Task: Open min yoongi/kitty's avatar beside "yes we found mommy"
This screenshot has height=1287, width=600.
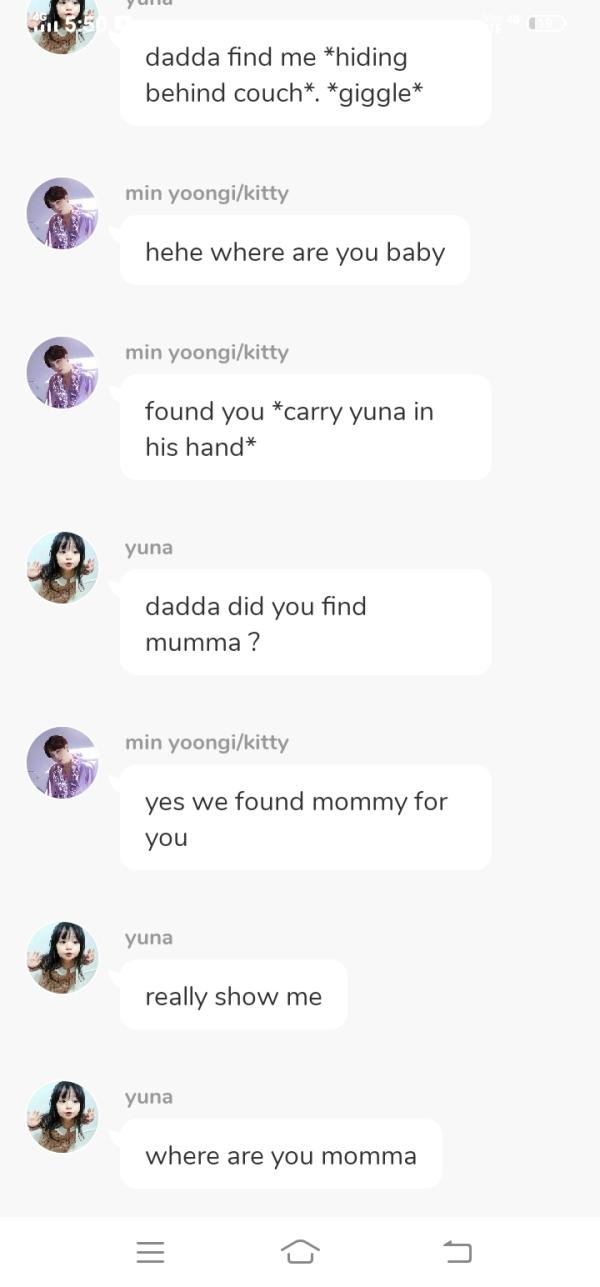Action: [62, 762]
